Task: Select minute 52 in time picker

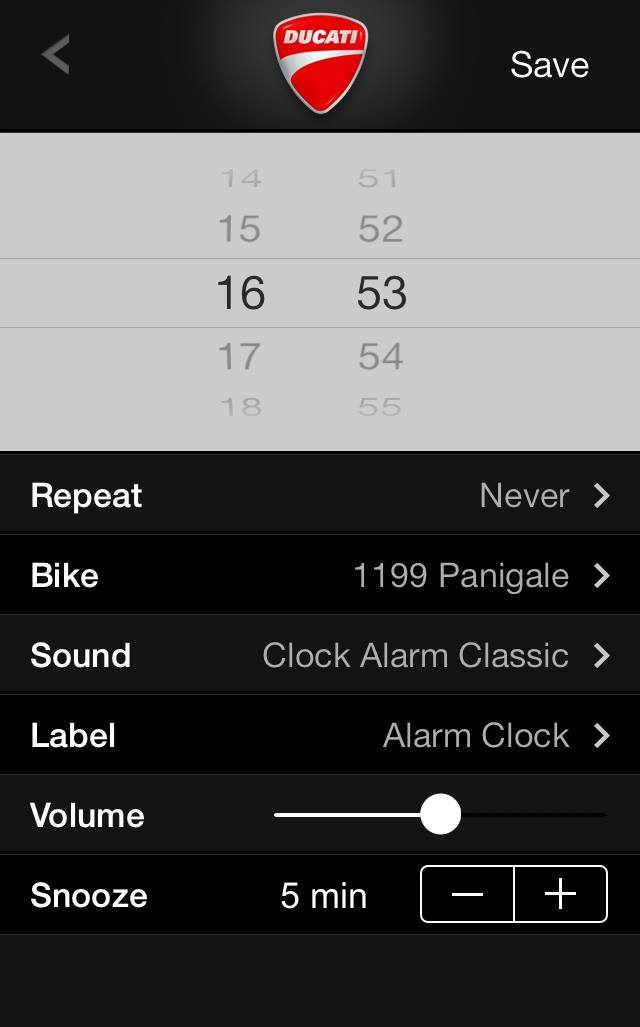Action: coord(380,229)
